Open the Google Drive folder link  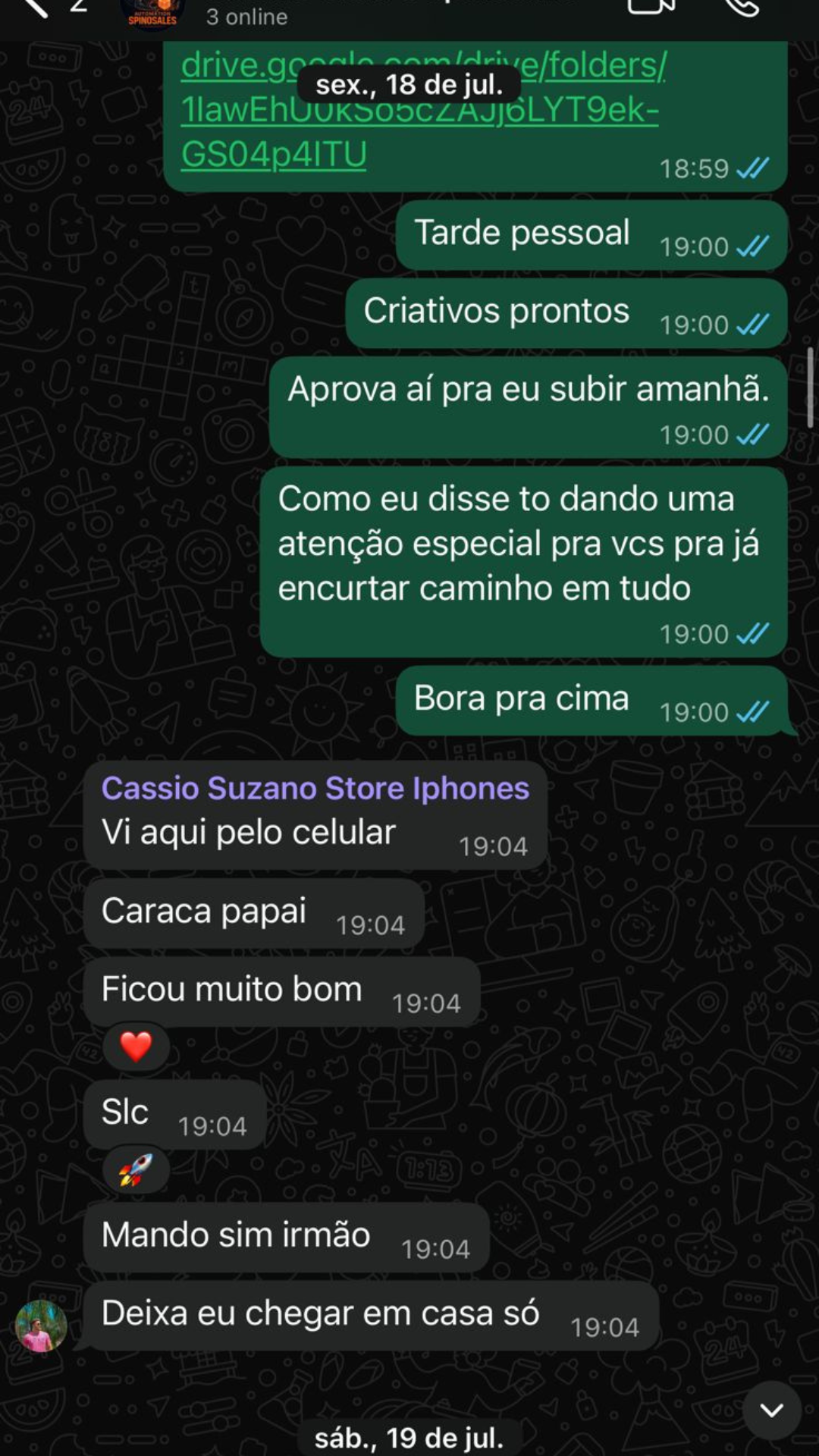419,111
